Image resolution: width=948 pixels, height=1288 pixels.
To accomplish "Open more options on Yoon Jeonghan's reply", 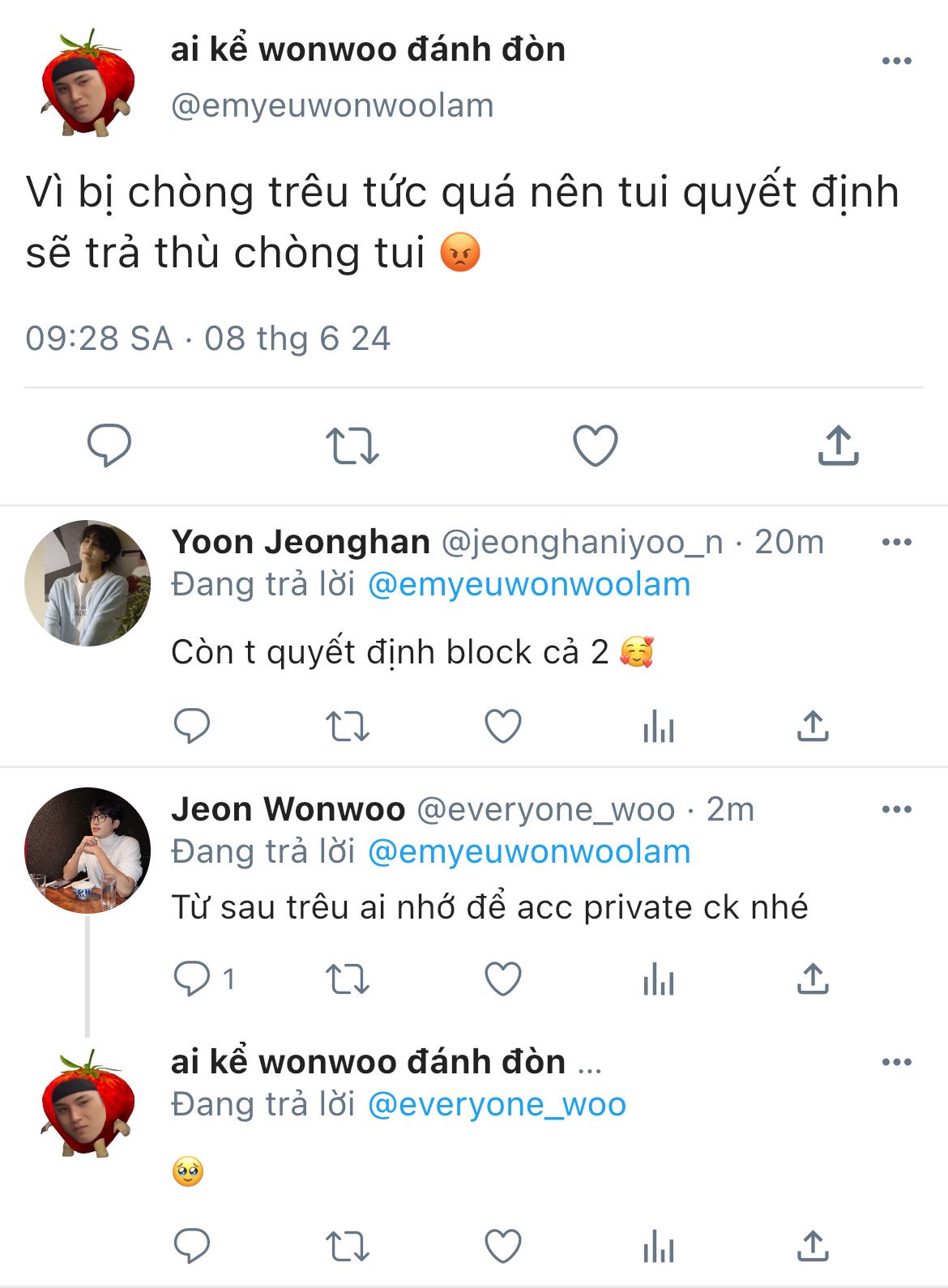I will click(x=896, y=542).
